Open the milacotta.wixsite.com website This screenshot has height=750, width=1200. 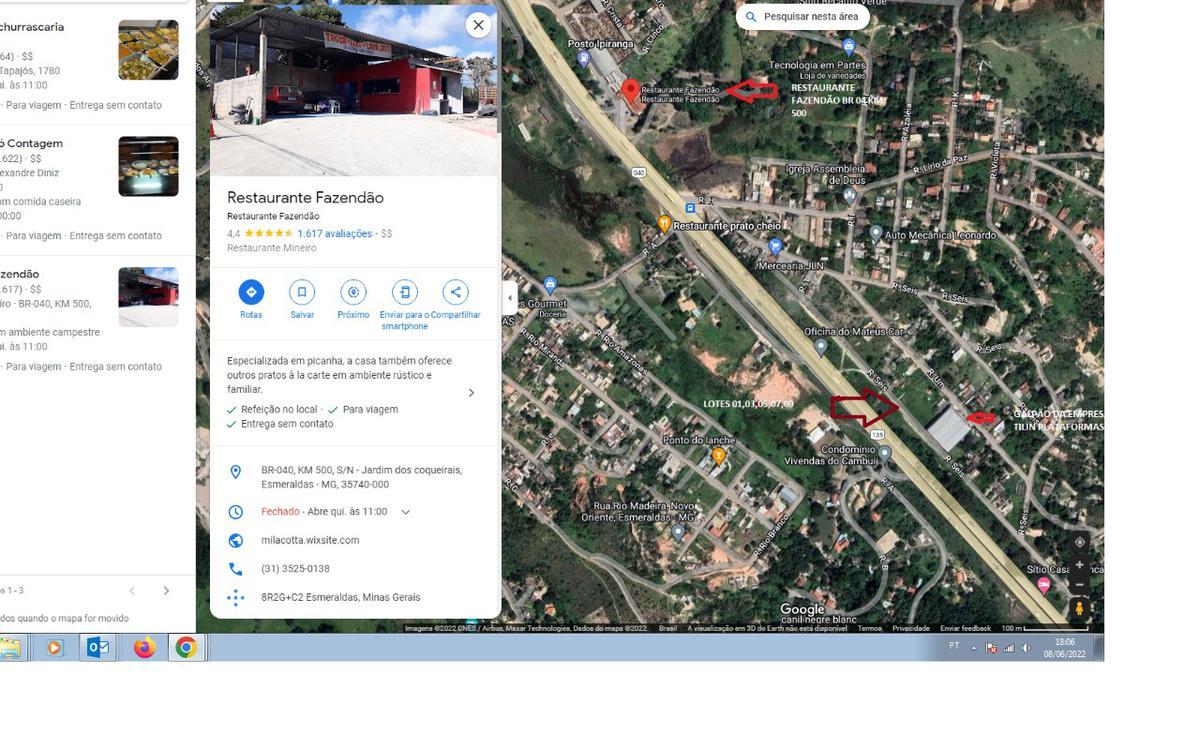(x=310, y=540)
